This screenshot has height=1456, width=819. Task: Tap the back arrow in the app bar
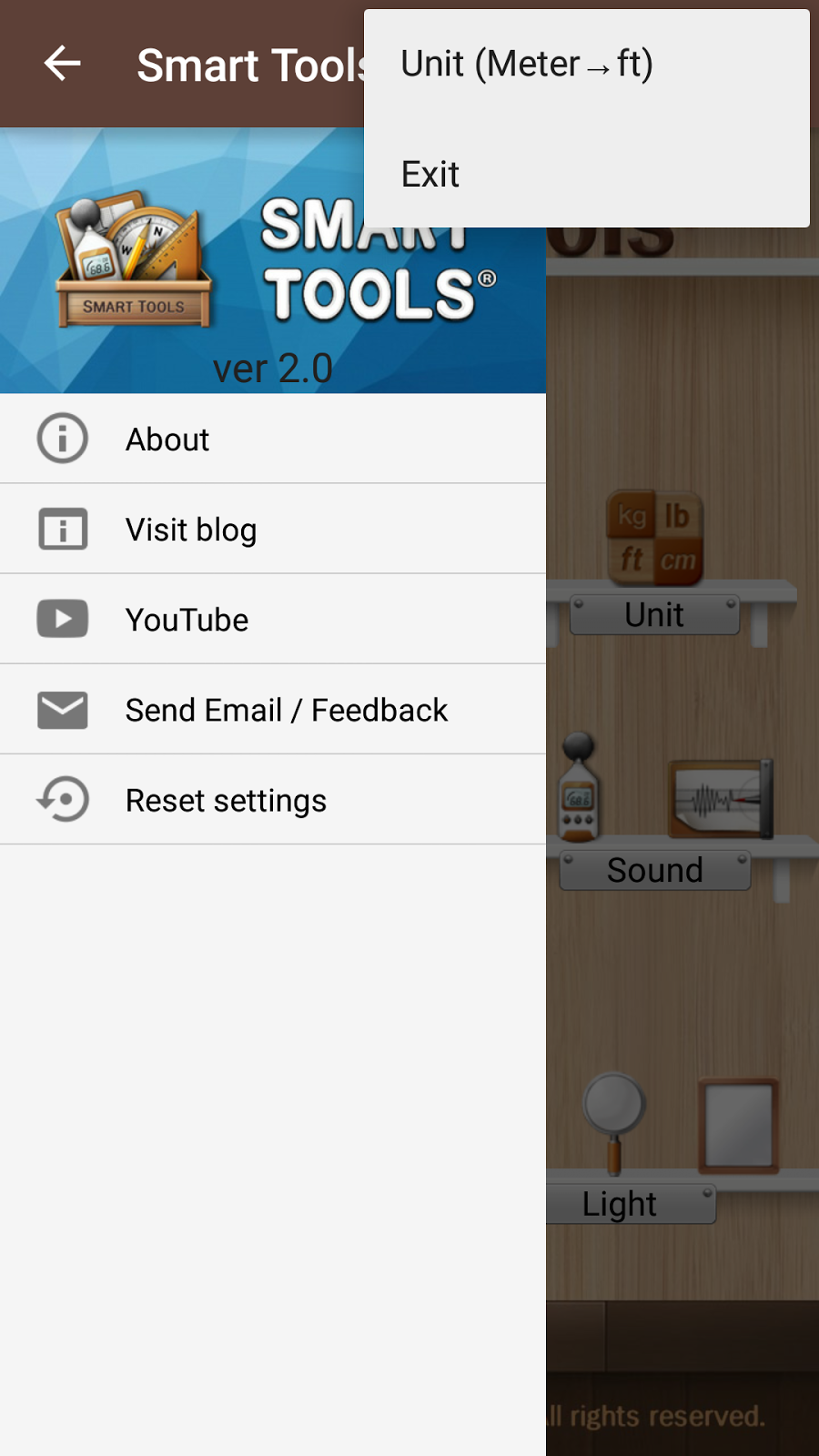(62, 64)
